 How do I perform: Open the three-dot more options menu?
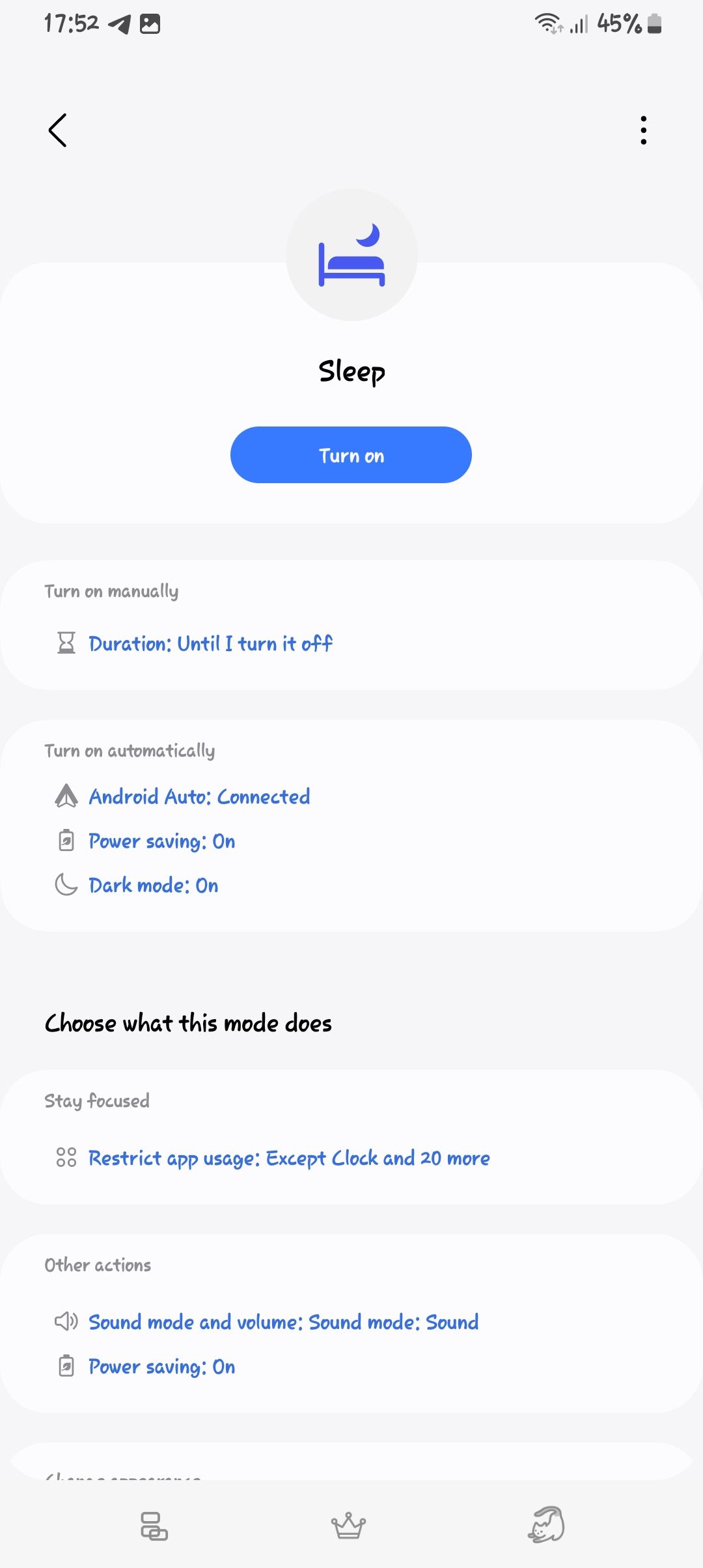[643, 130]
